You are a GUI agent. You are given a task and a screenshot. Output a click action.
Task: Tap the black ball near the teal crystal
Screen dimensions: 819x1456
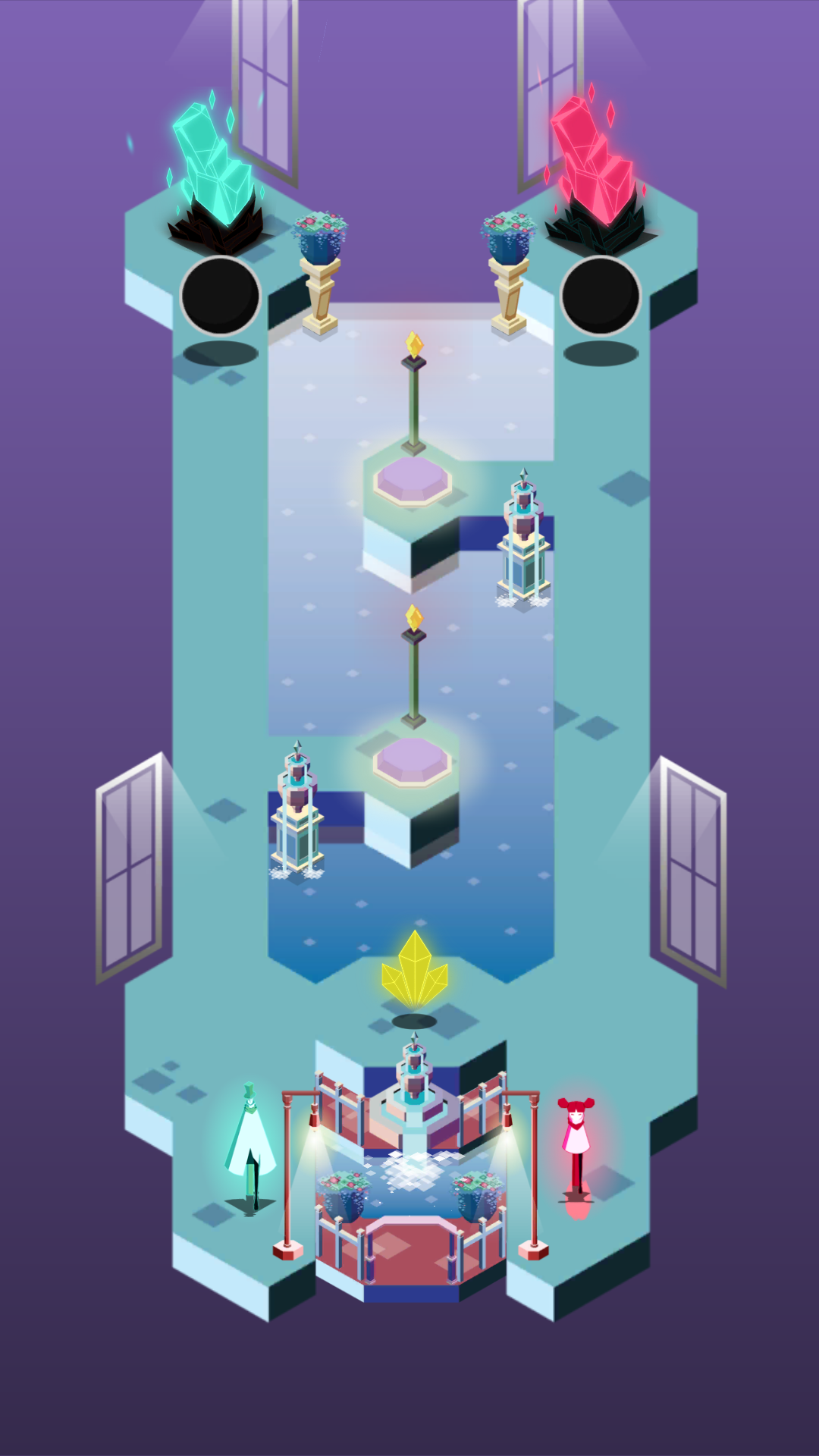click(x=221, y=296)
